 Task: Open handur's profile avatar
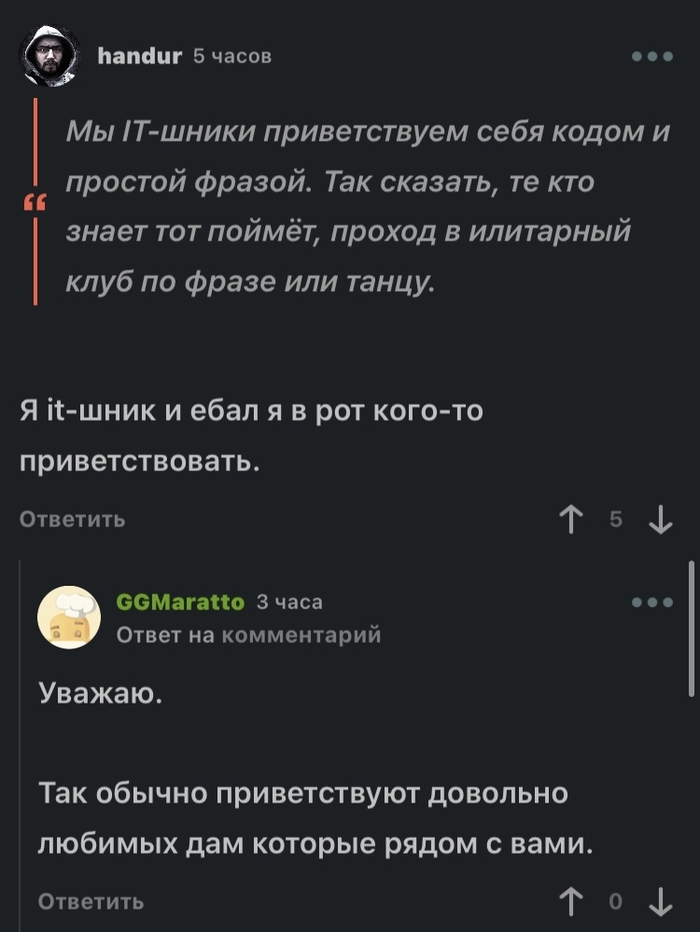(50, 56)
